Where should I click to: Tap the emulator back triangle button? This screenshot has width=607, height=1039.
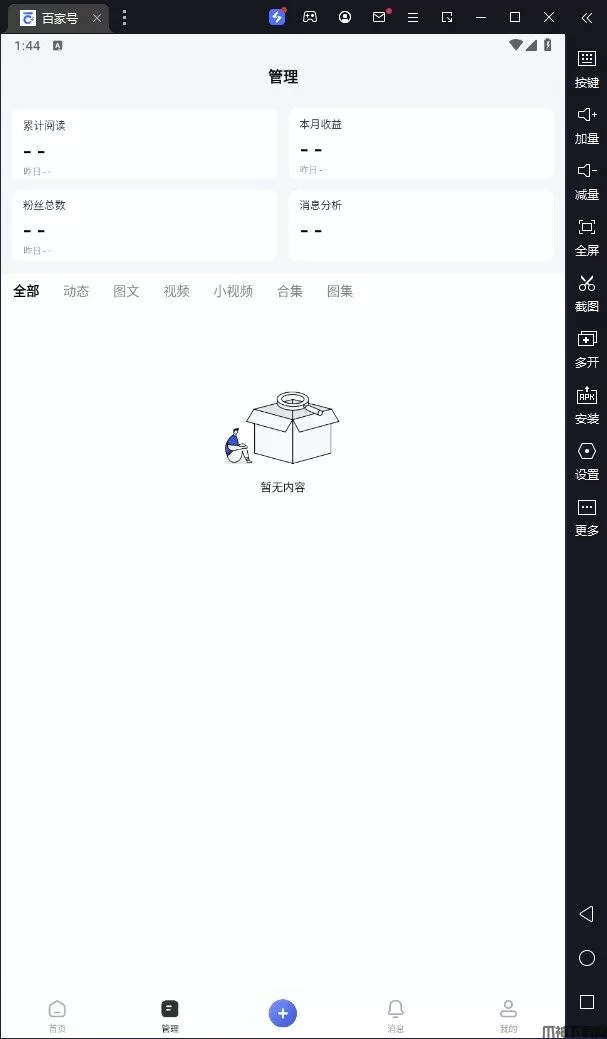(587, 914)
